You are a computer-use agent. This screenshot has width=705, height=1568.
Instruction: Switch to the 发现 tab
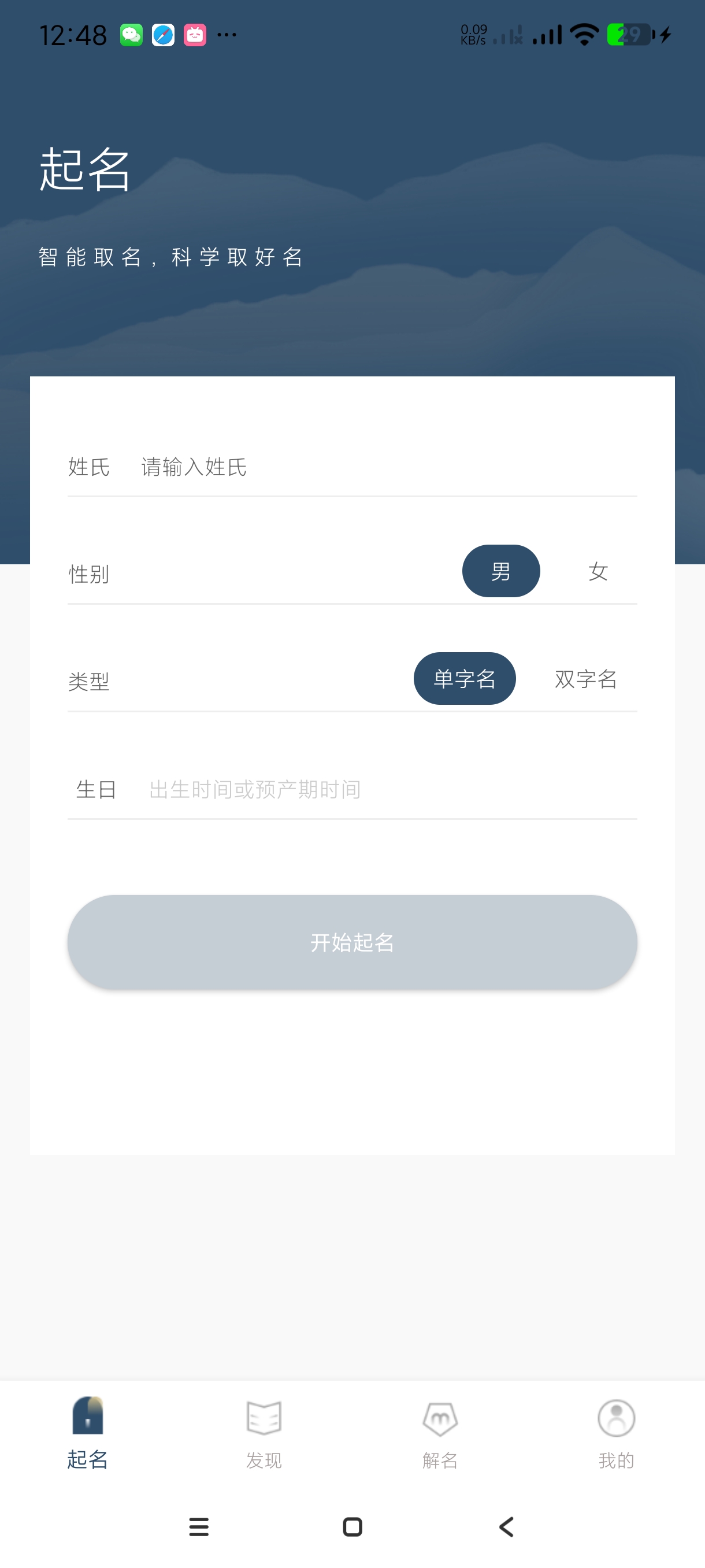tap(264, 1432)
